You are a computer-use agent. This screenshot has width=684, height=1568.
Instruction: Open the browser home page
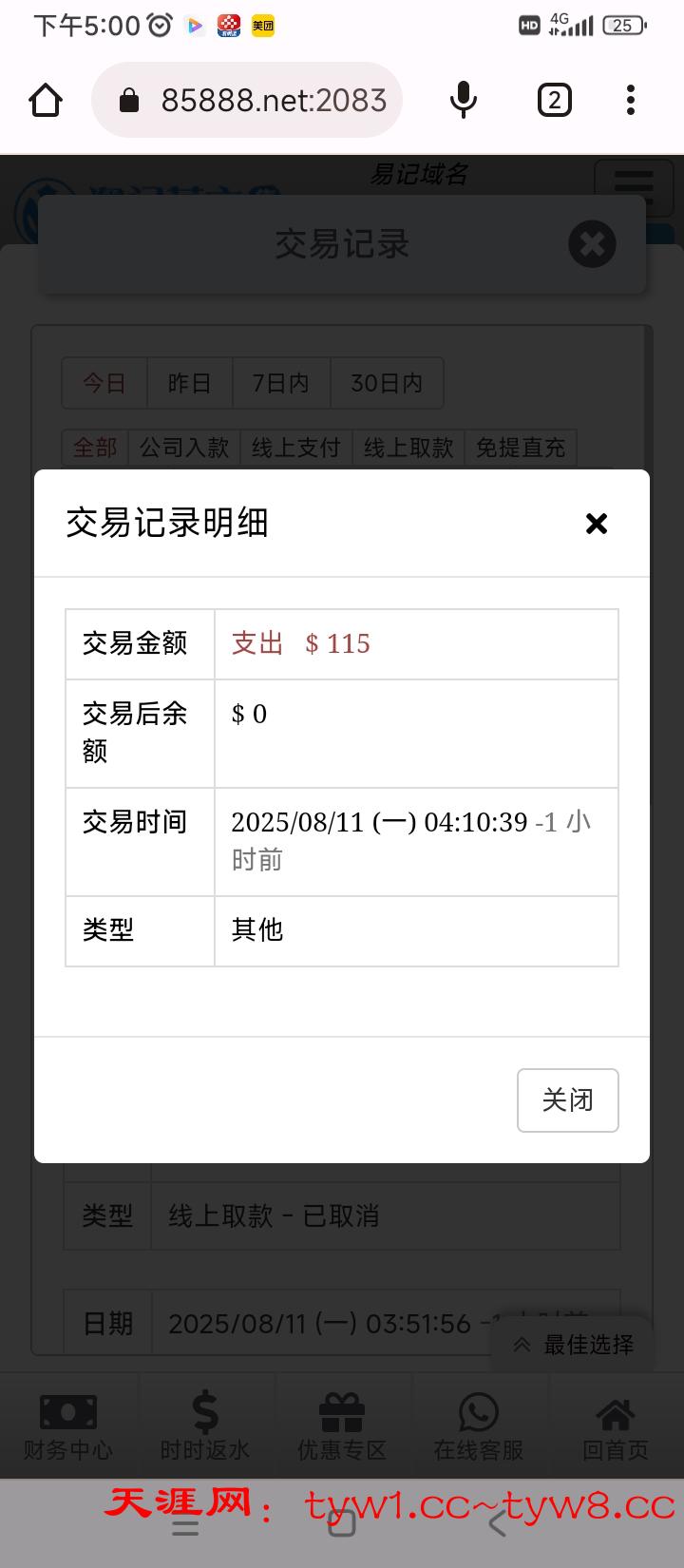(46, 100)
